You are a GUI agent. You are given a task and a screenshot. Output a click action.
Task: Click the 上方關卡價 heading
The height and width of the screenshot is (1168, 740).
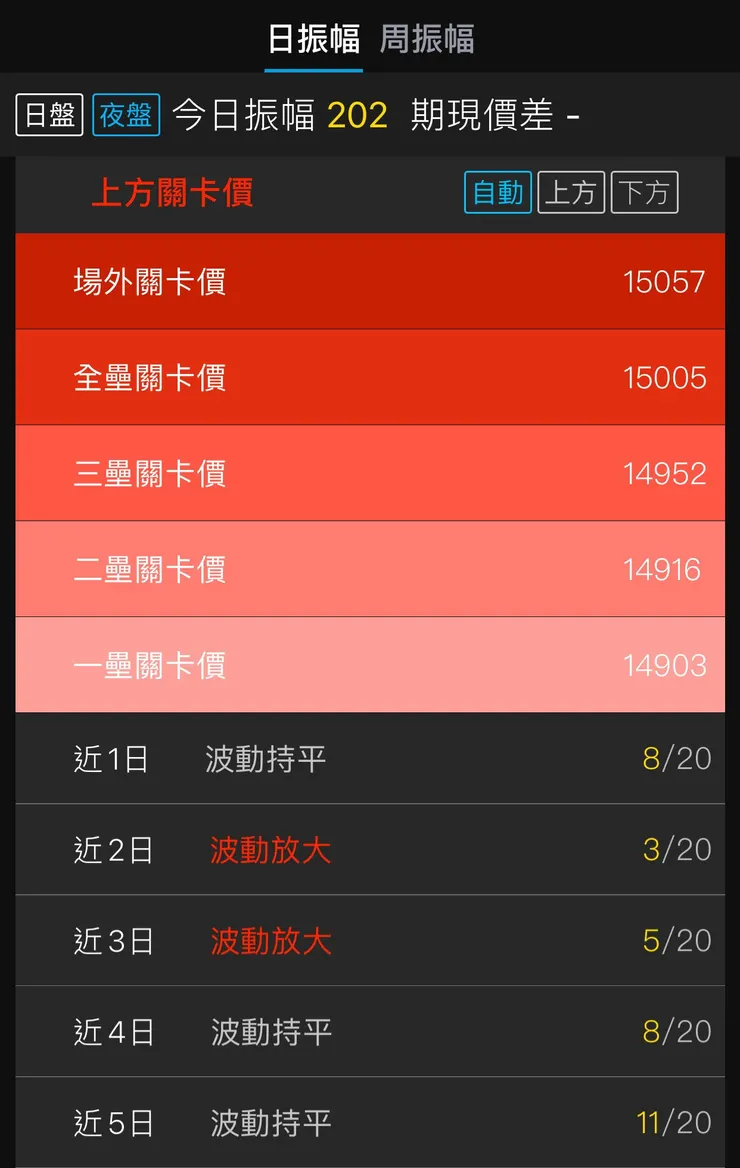[170, 193]
